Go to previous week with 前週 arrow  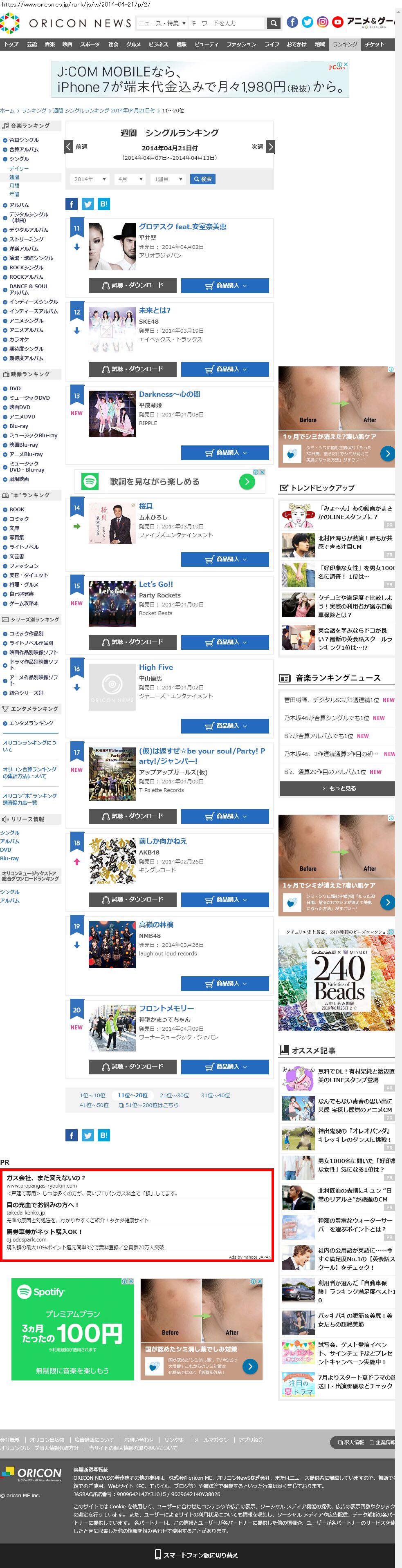point(69,147)
